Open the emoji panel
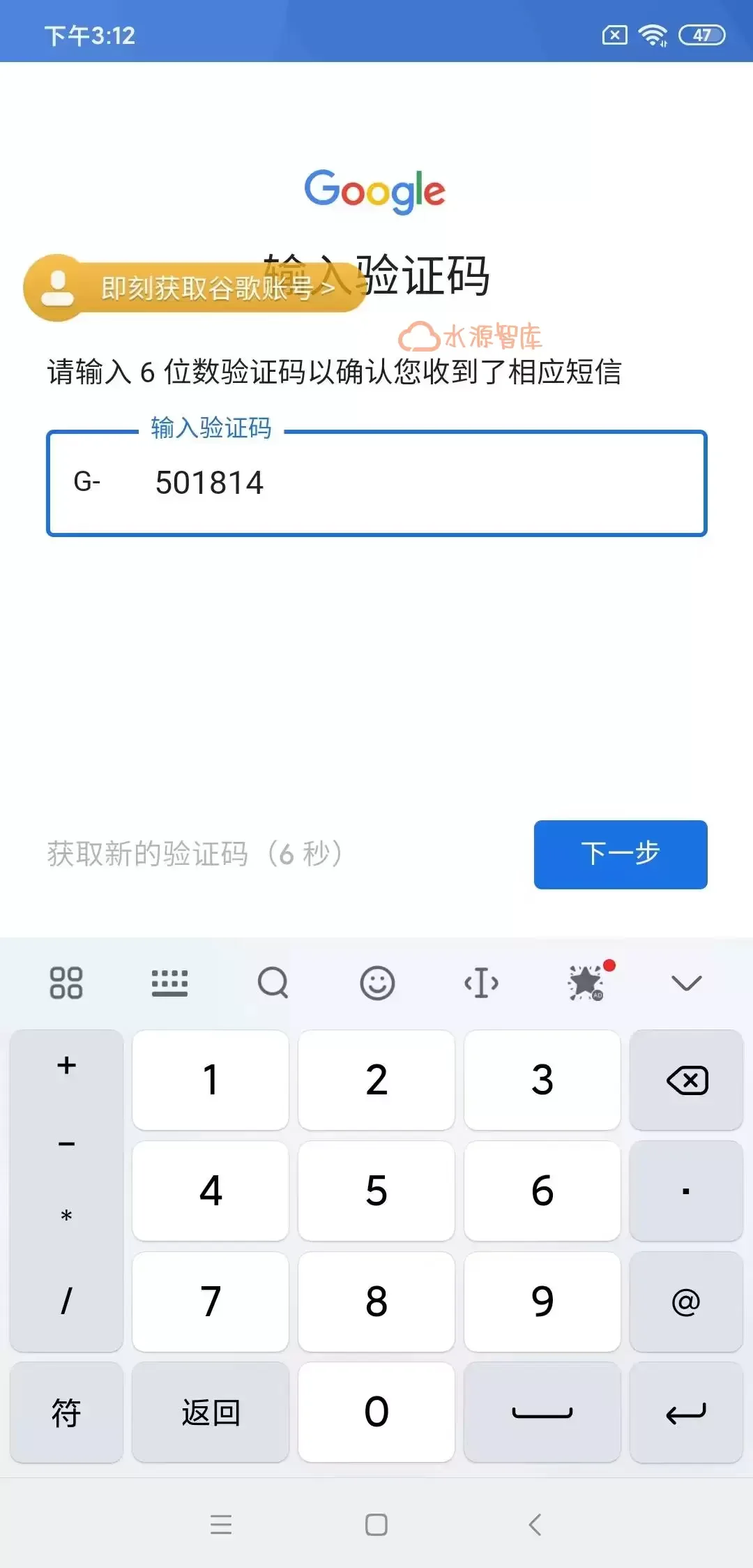The height and width of the screenshot is (1568, 753). pos(376,983)
